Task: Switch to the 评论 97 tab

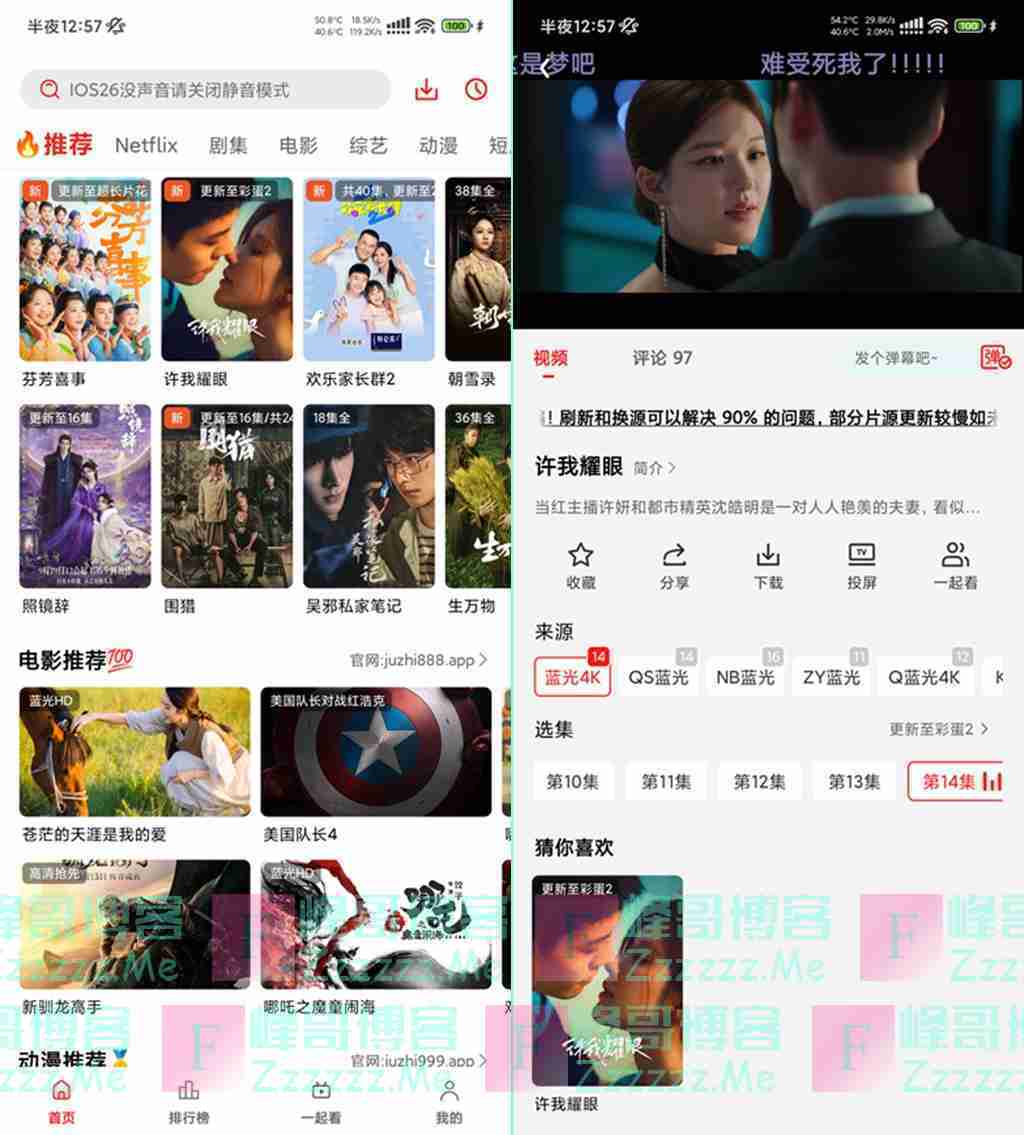Action: coord(662,358)
